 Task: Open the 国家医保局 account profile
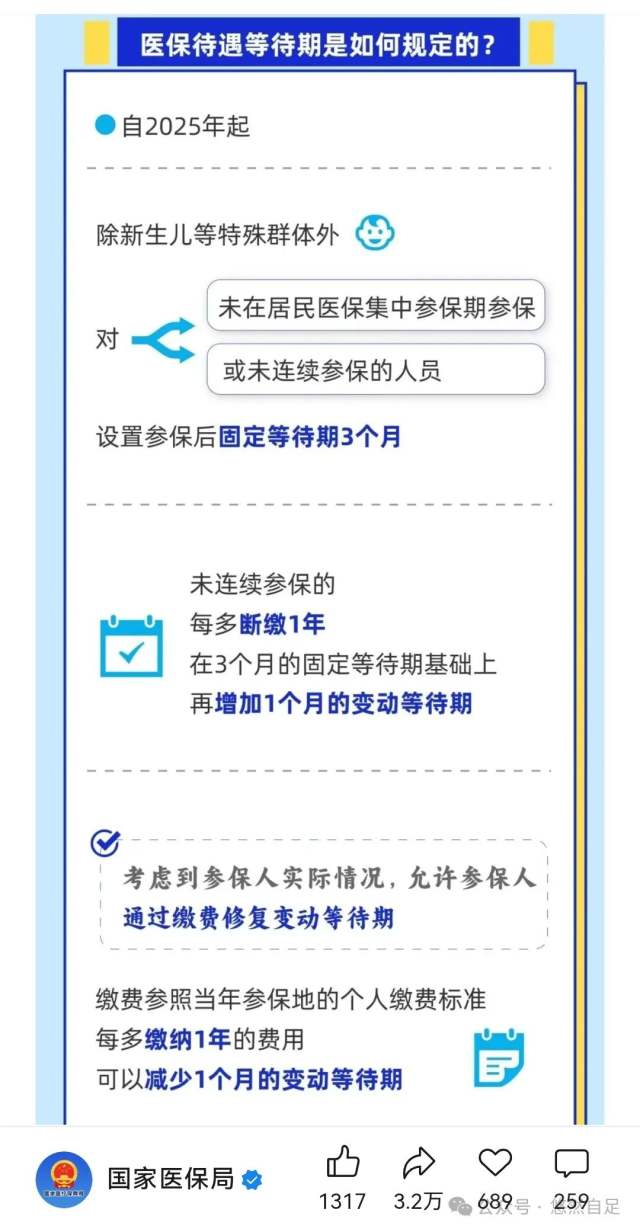point(170,1179)
